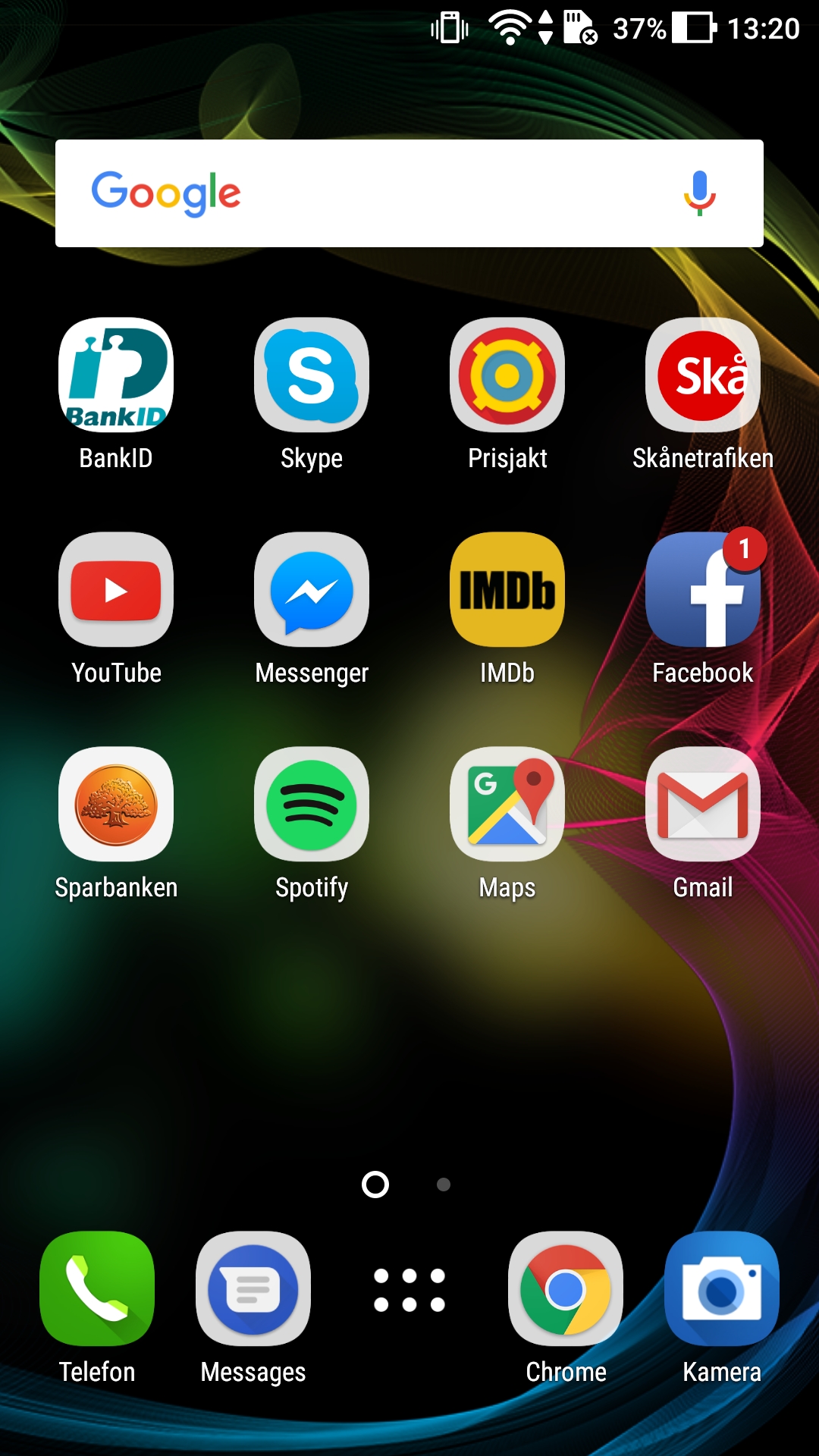The height and width of the screenshot is (1456, 819).
Task: Open Facebook with one notification
Action: tap(703, 589)
